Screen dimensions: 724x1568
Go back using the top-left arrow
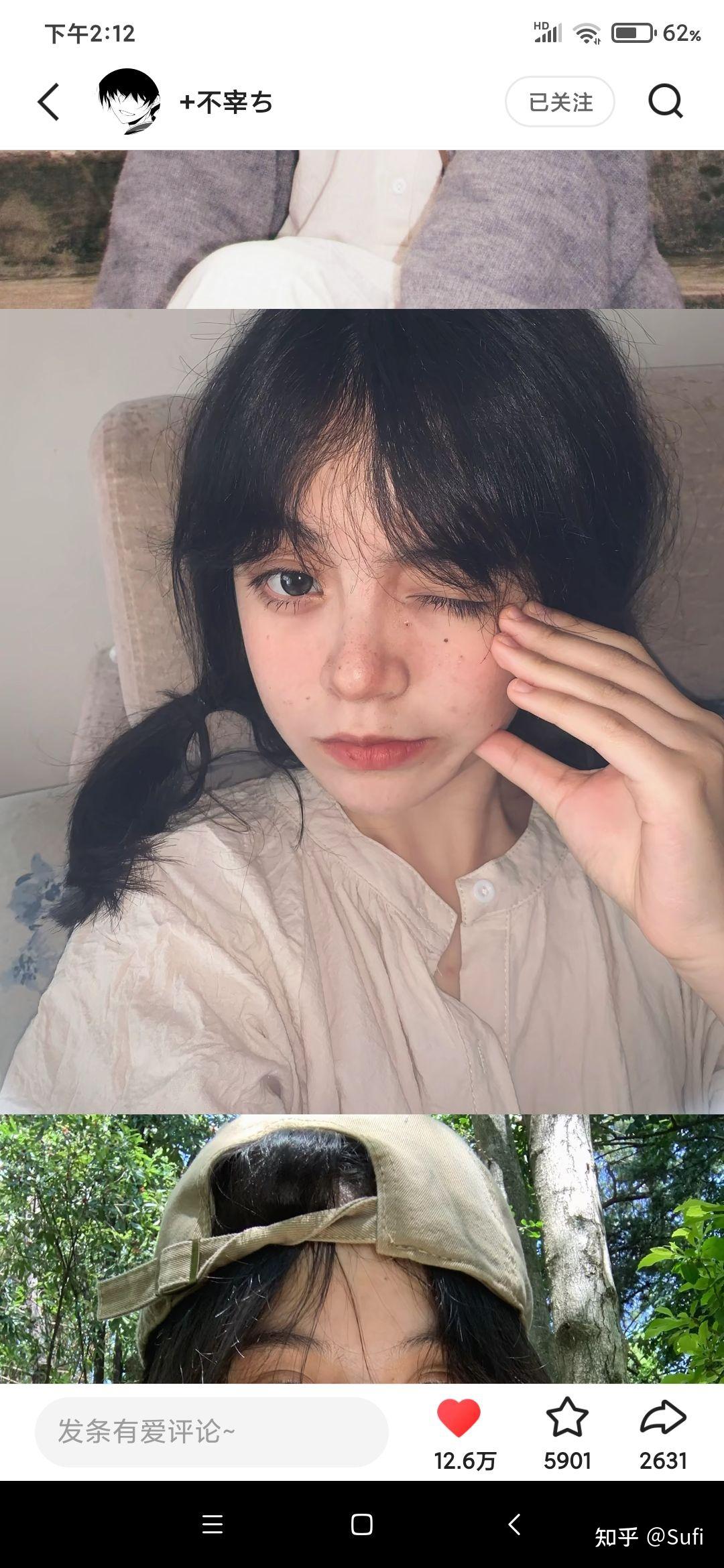click(x=48, y=102)
